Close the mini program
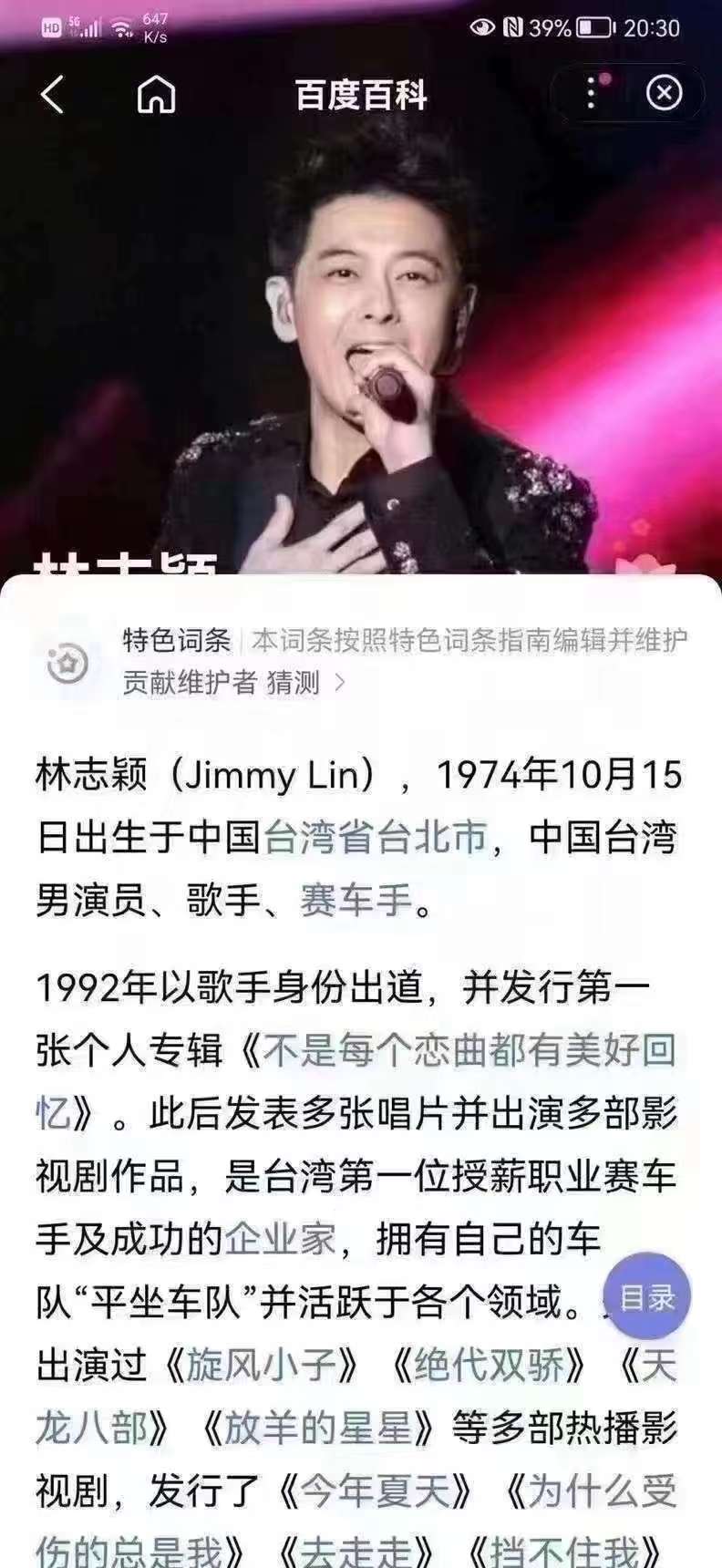Image resolution: width=722 pixels, height=1568 pixels. click(664, 93)
